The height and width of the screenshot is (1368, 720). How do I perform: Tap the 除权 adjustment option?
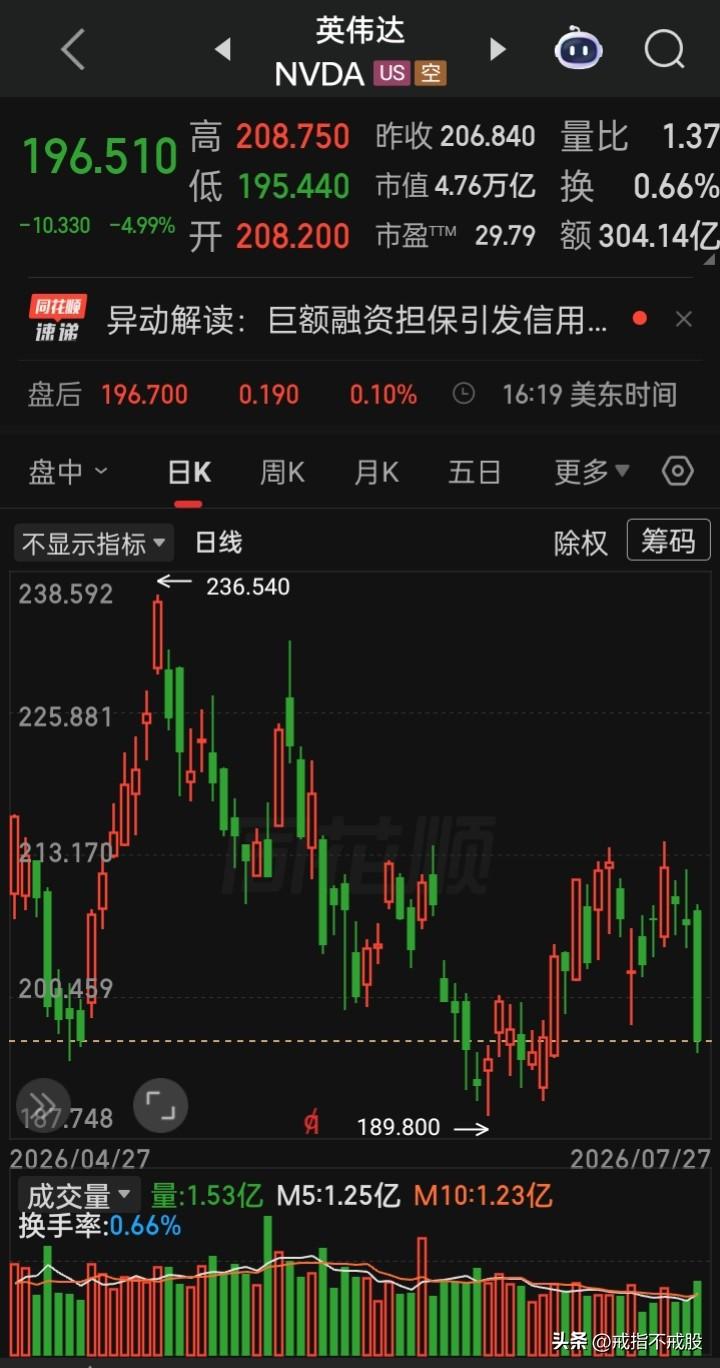point(581,543)
